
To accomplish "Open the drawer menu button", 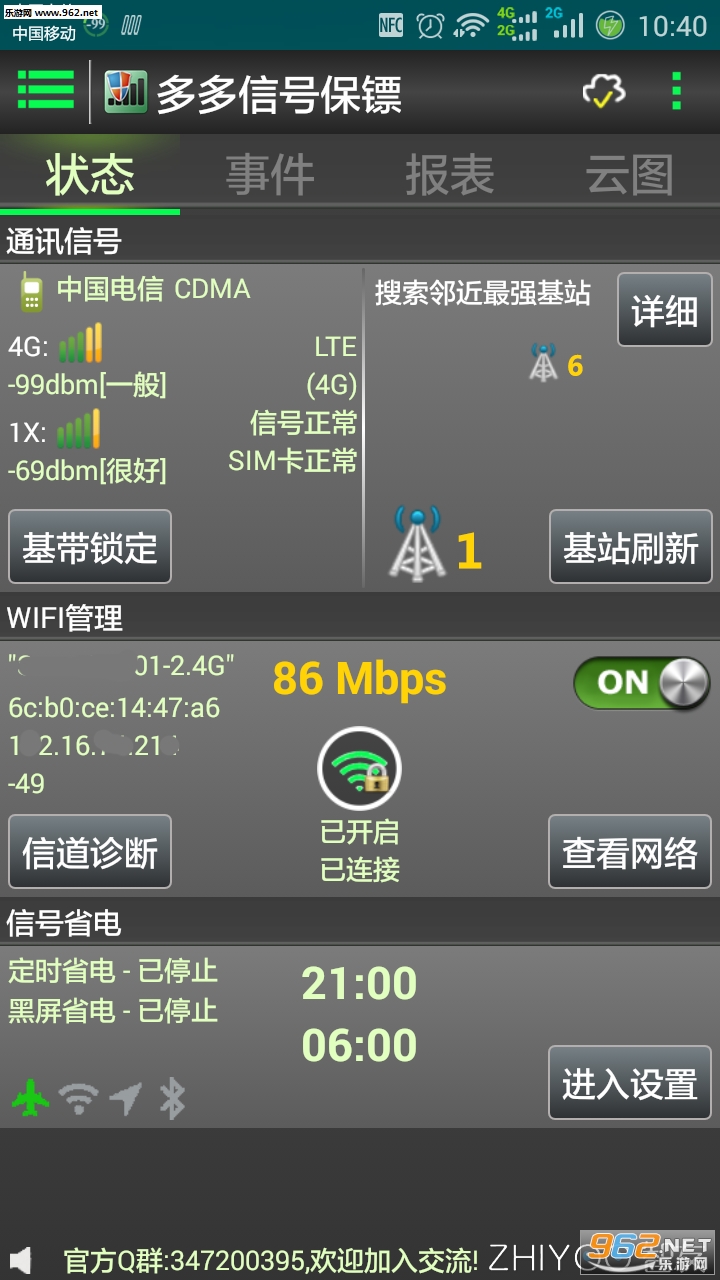I will tap(46, 92).
